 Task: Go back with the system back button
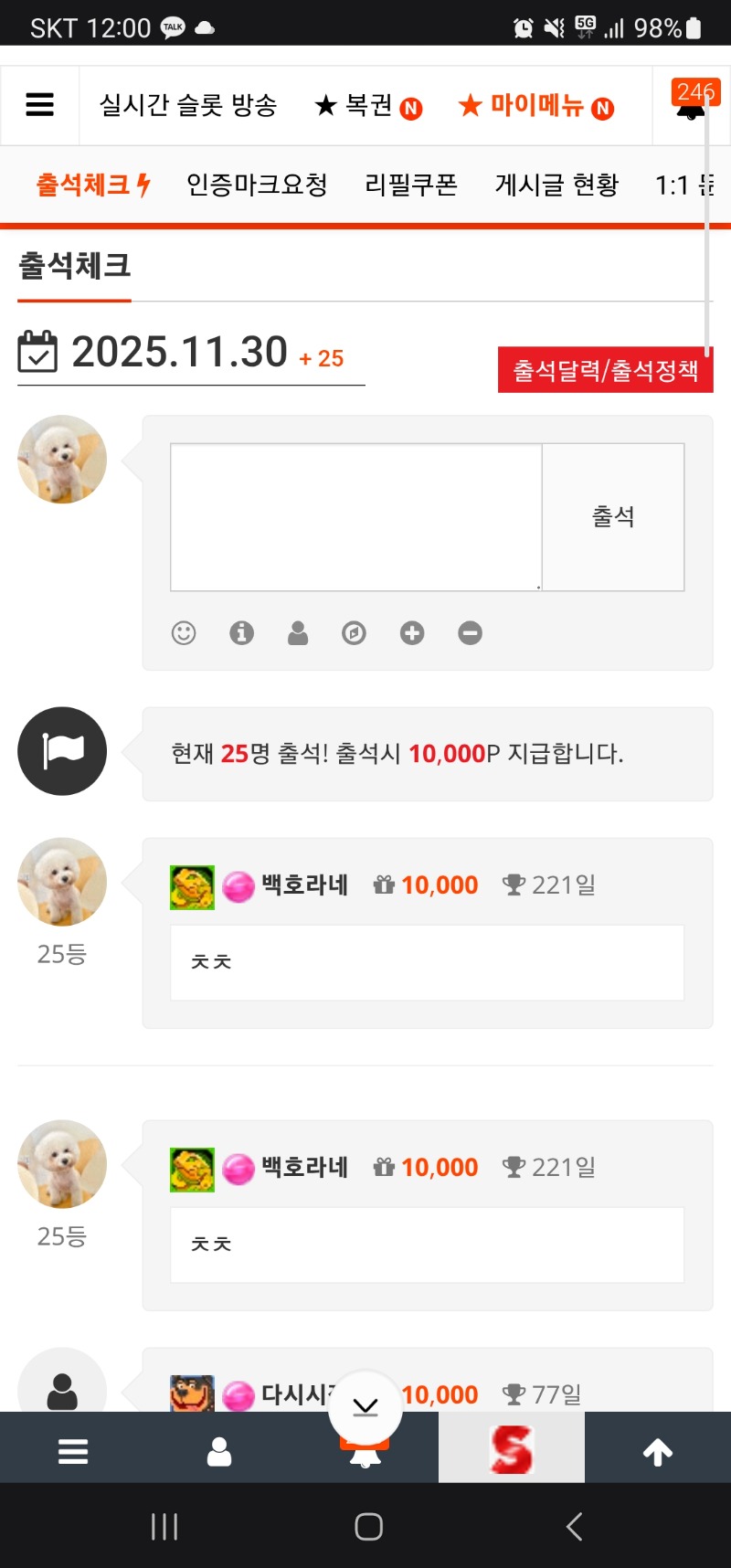point(574,1527)
